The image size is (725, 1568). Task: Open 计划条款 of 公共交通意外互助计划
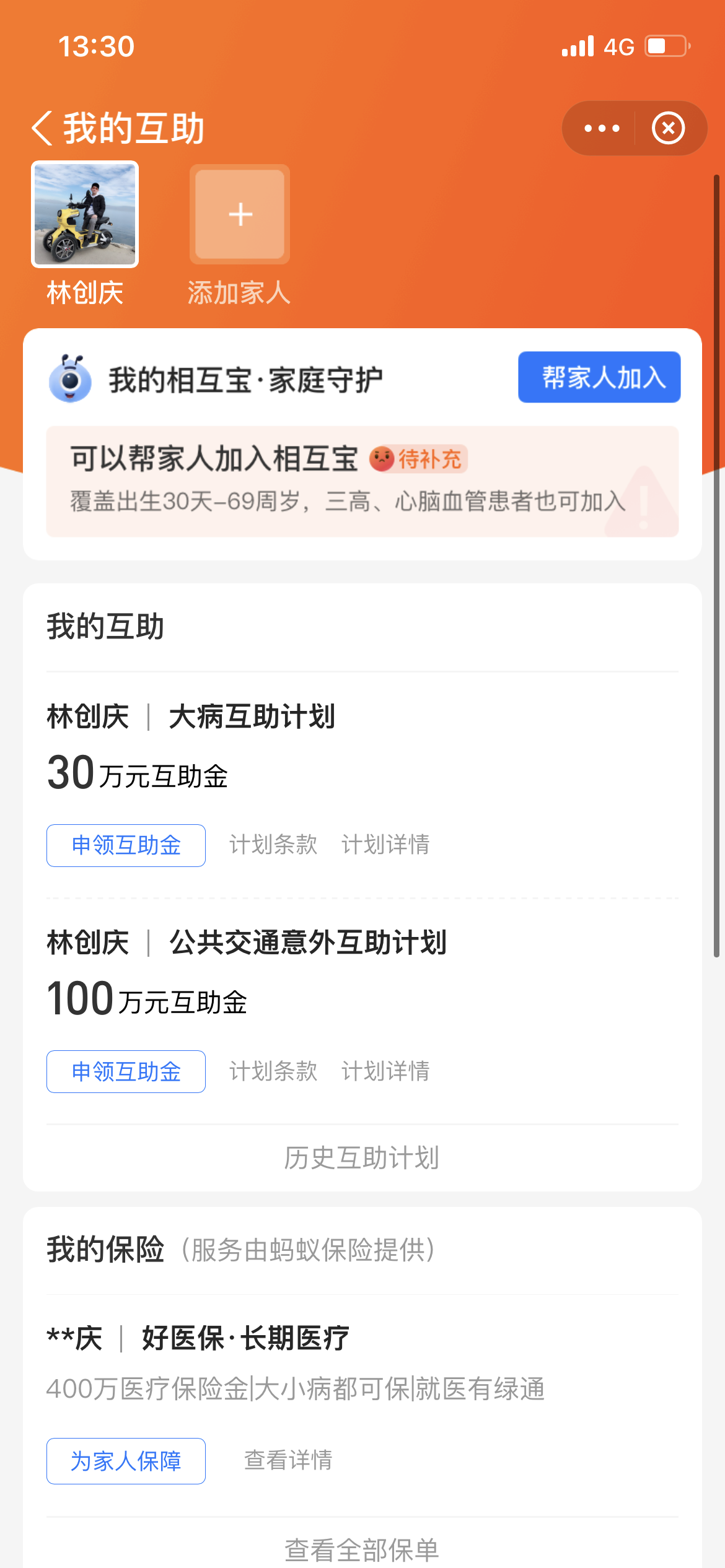(273, 1071)
